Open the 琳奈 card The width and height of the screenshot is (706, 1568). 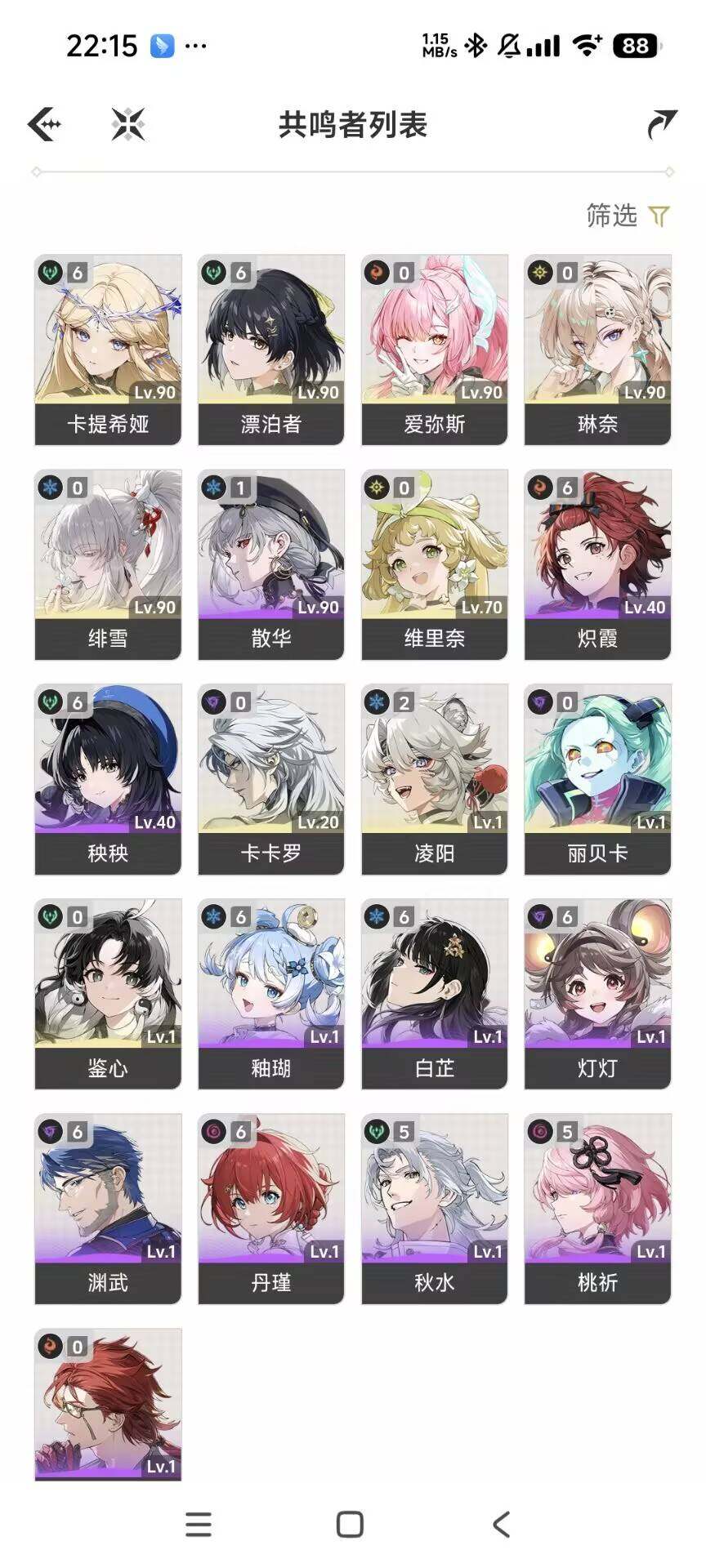598,350
